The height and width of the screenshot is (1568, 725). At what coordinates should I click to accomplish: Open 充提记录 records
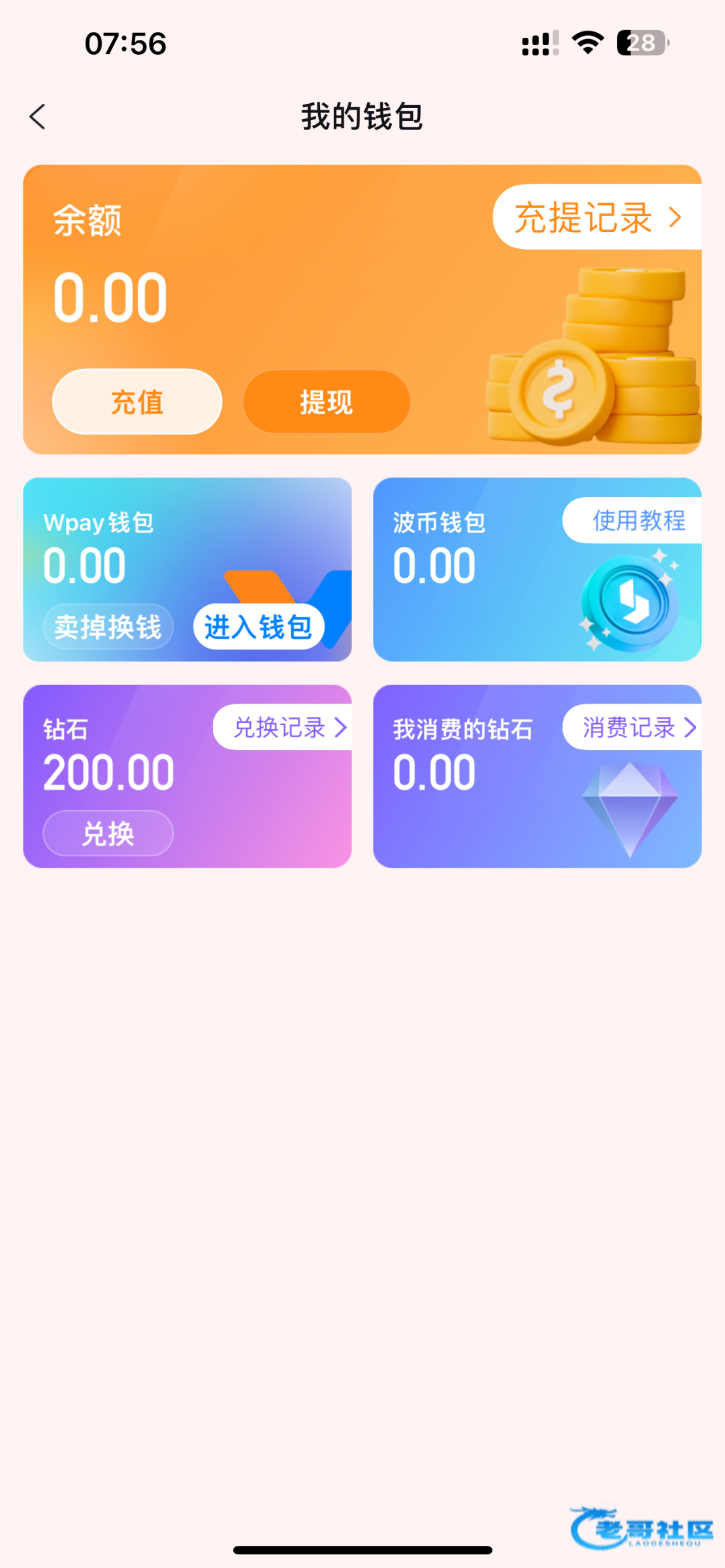[597, 218]
